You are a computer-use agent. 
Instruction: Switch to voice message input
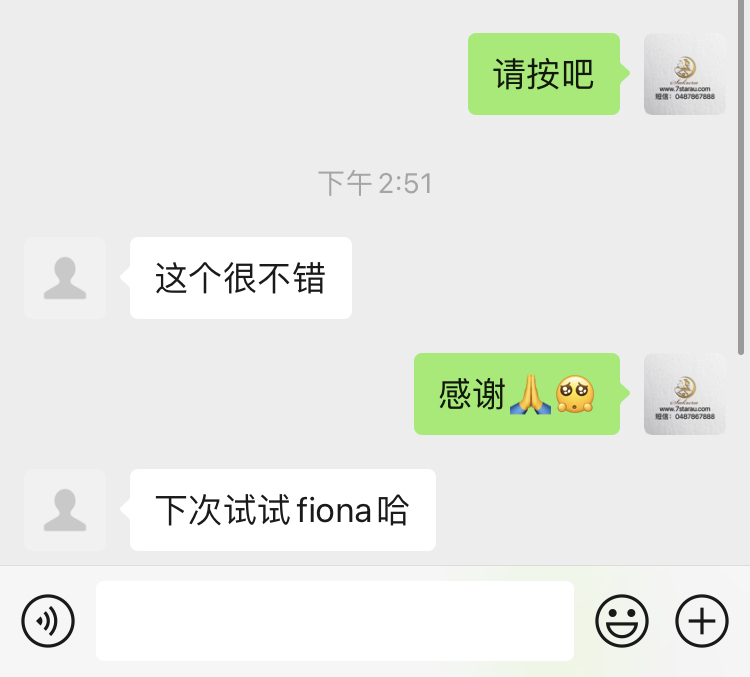click(x=48, y=621)
